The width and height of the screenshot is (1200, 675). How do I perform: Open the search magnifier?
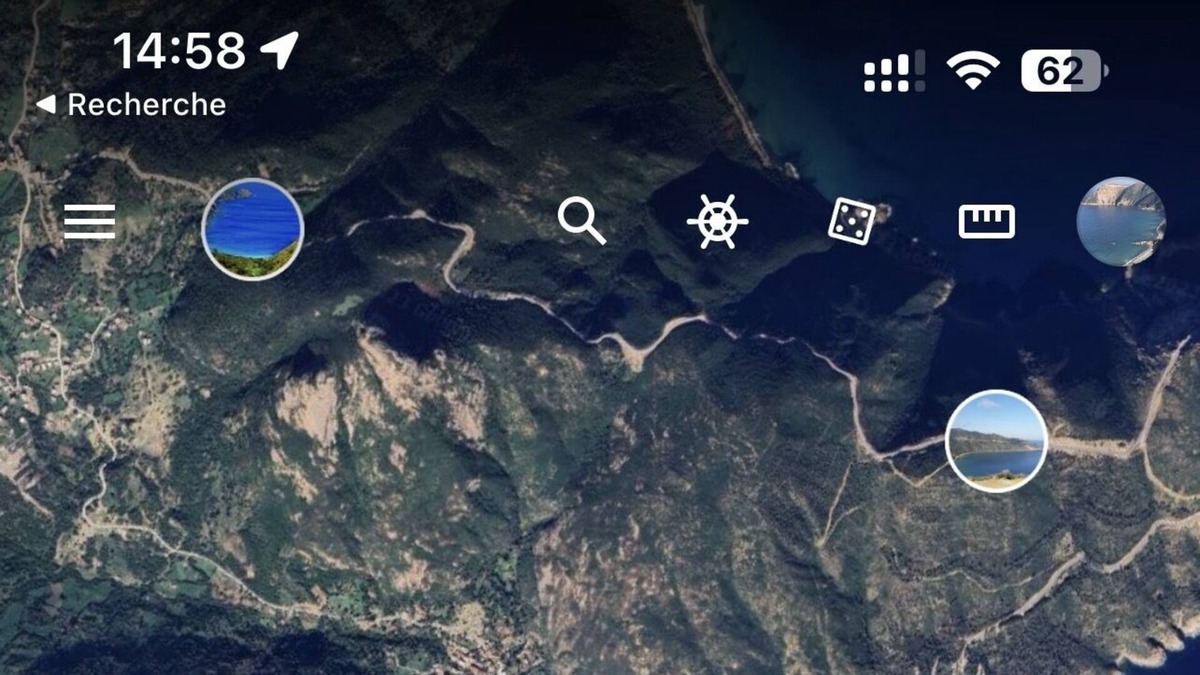tap(582, 221)
